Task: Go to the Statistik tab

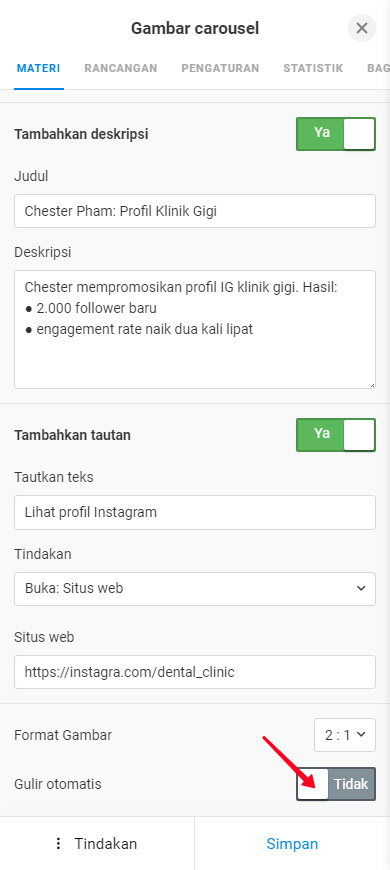Action: tap(313, 68)
